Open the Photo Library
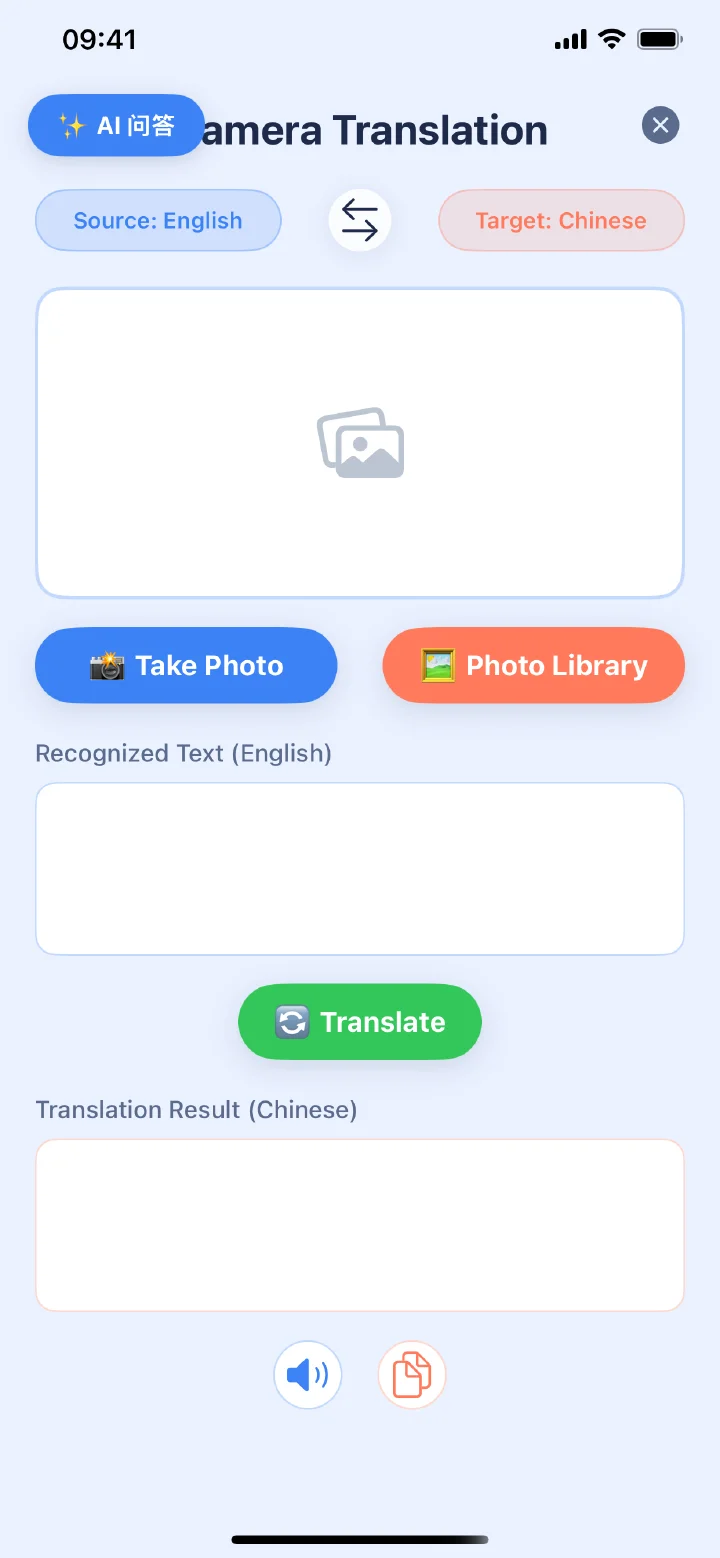The width and height of the screenshot is (720, 1558). (534, 665)
